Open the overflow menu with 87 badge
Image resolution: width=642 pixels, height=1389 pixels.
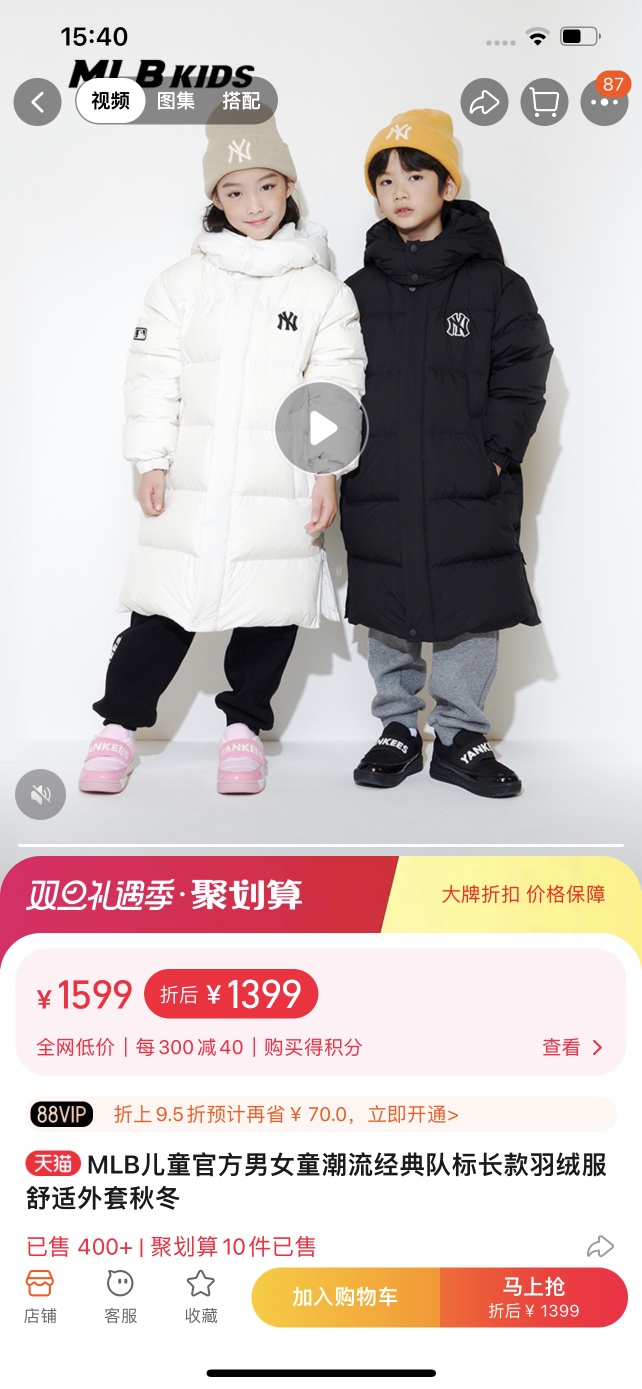(604, 102)
